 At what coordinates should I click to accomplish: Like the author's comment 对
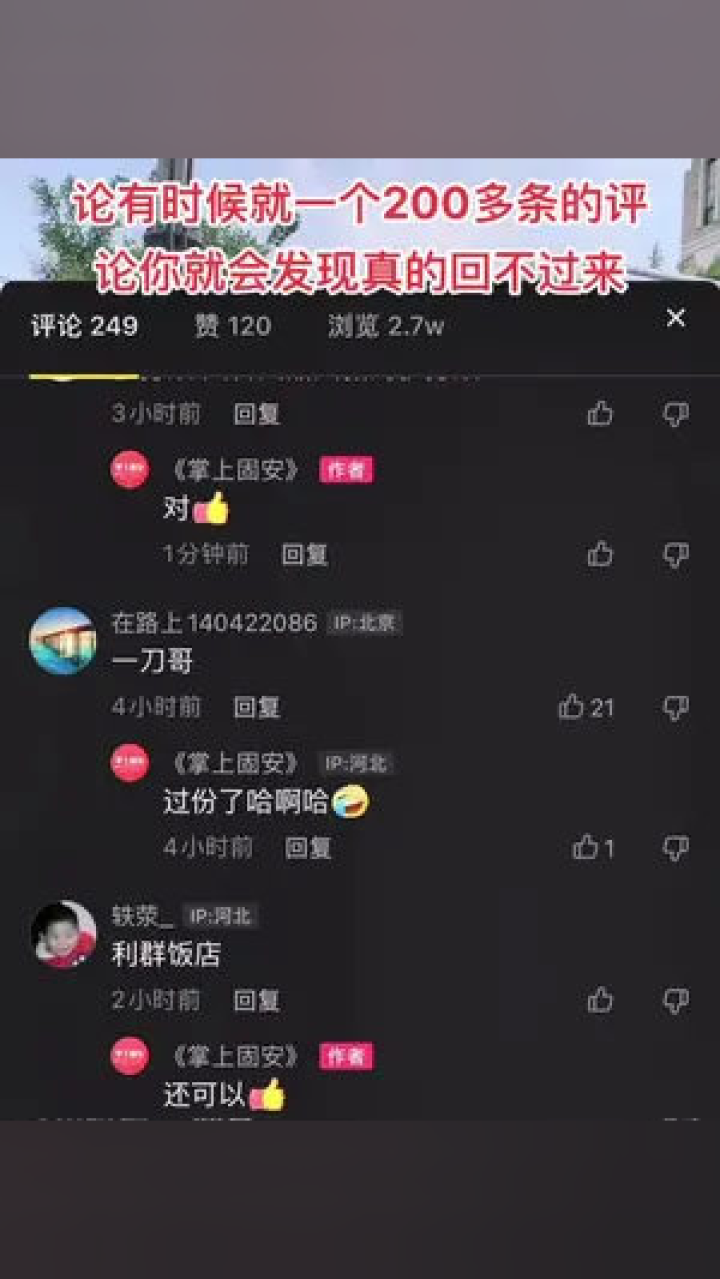600,554
